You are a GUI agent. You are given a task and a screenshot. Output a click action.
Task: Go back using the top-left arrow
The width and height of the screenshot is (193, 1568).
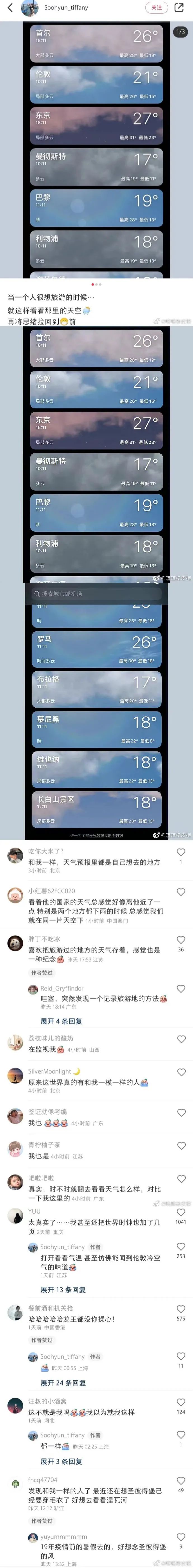tap(10, 7)
